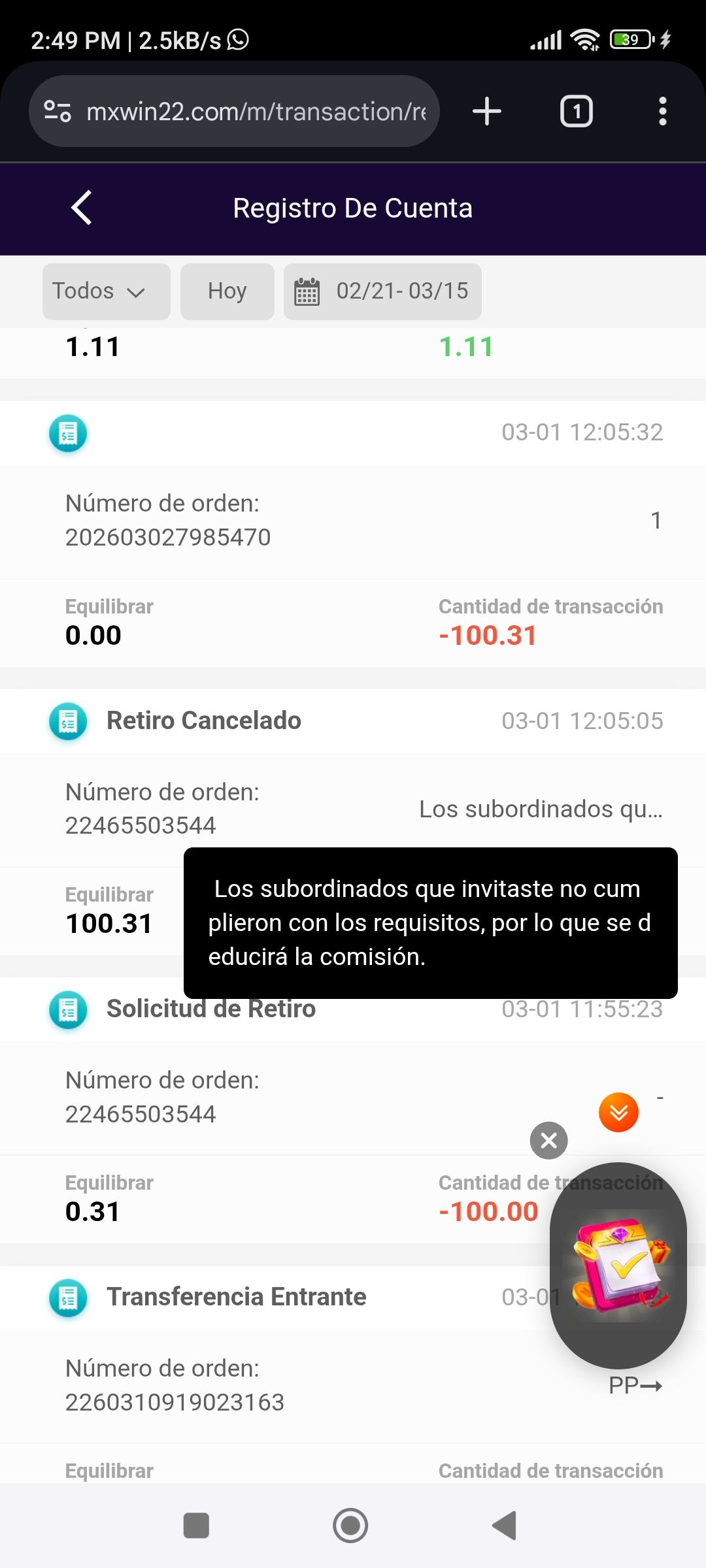Open Chrome's three-dot browser menu
Screen dimensions: 706x1568
tap(663, 110)
